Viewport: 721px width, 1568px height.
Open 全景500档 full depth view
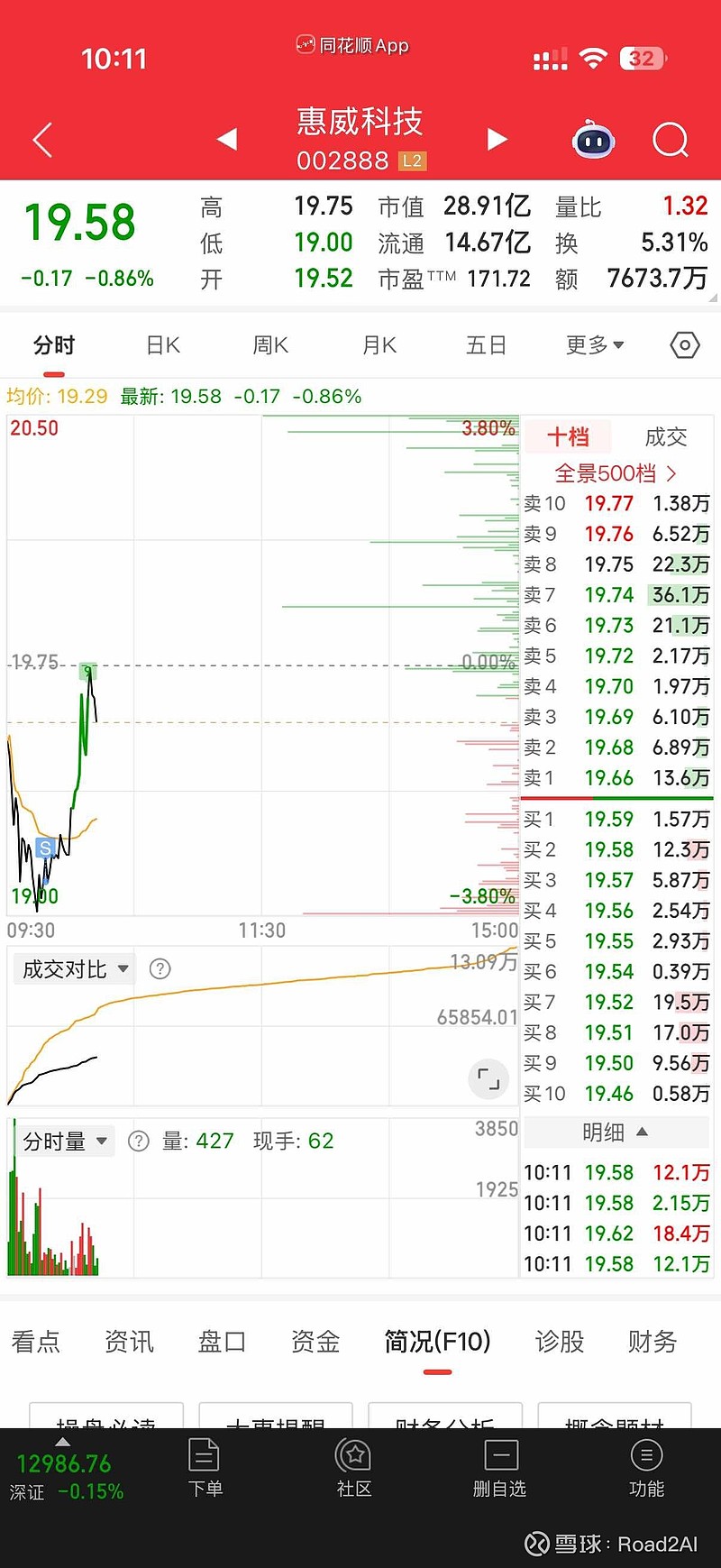pos(614,472)
